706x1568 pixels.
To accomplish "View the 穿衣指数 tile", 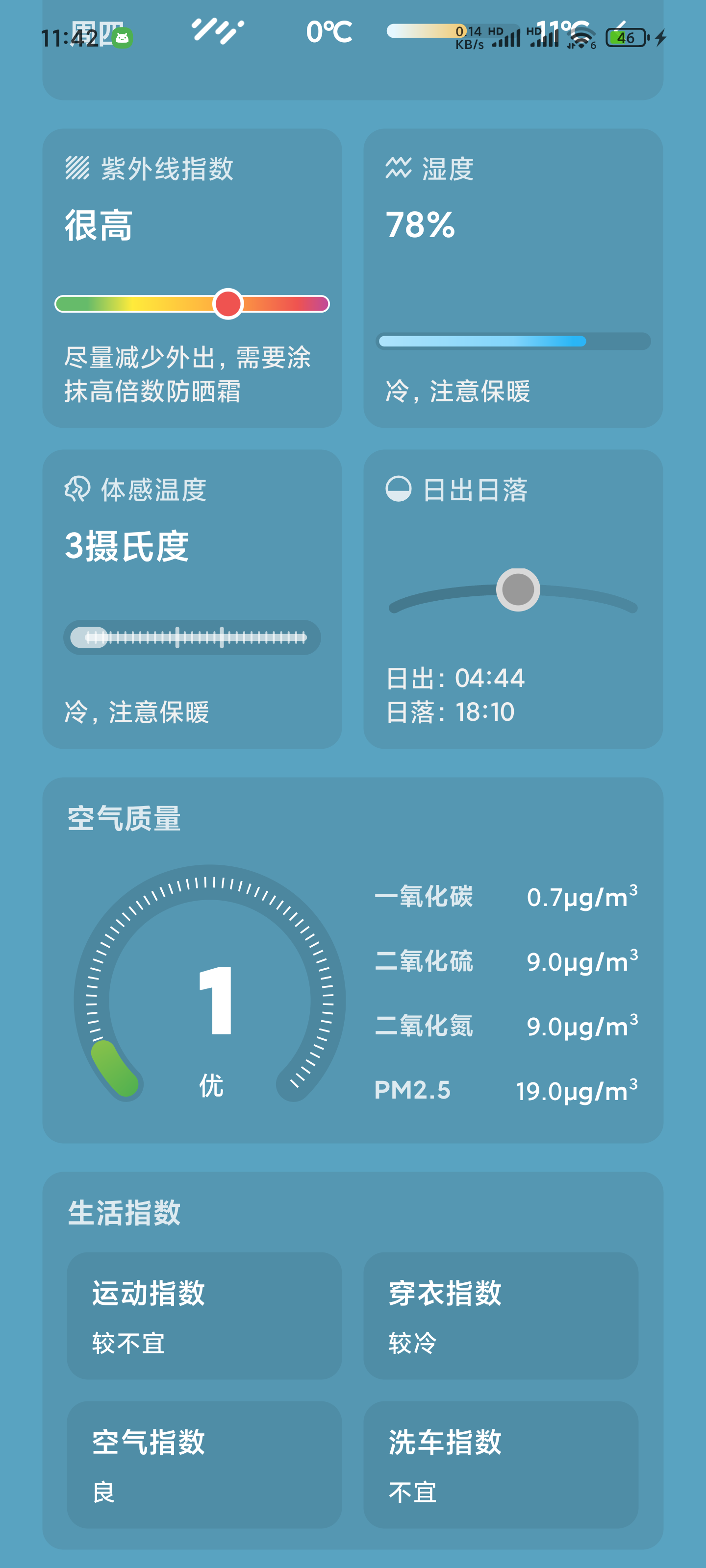I will (501, 1315).
